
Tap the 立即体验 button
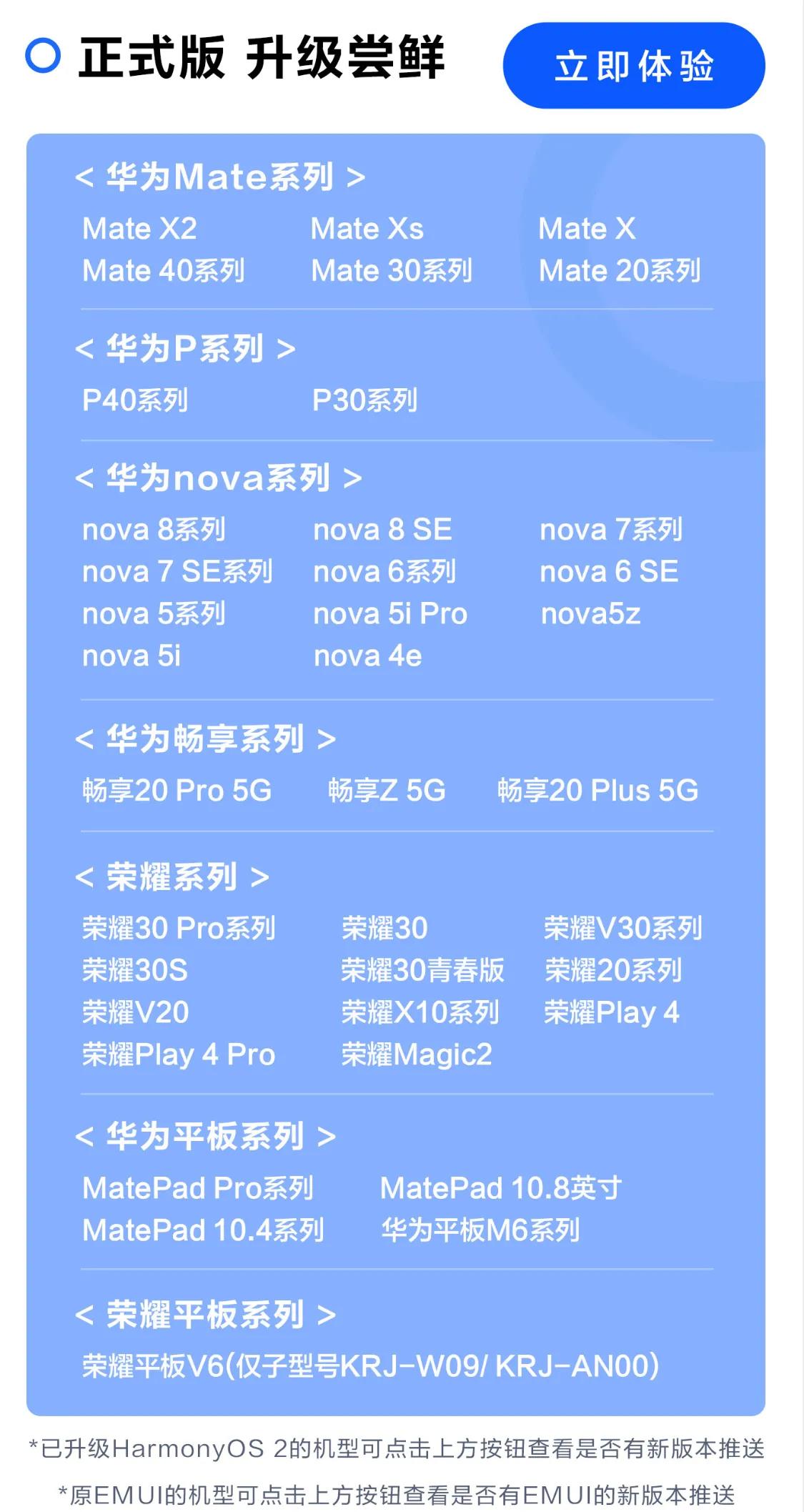(x=634, y=66)
